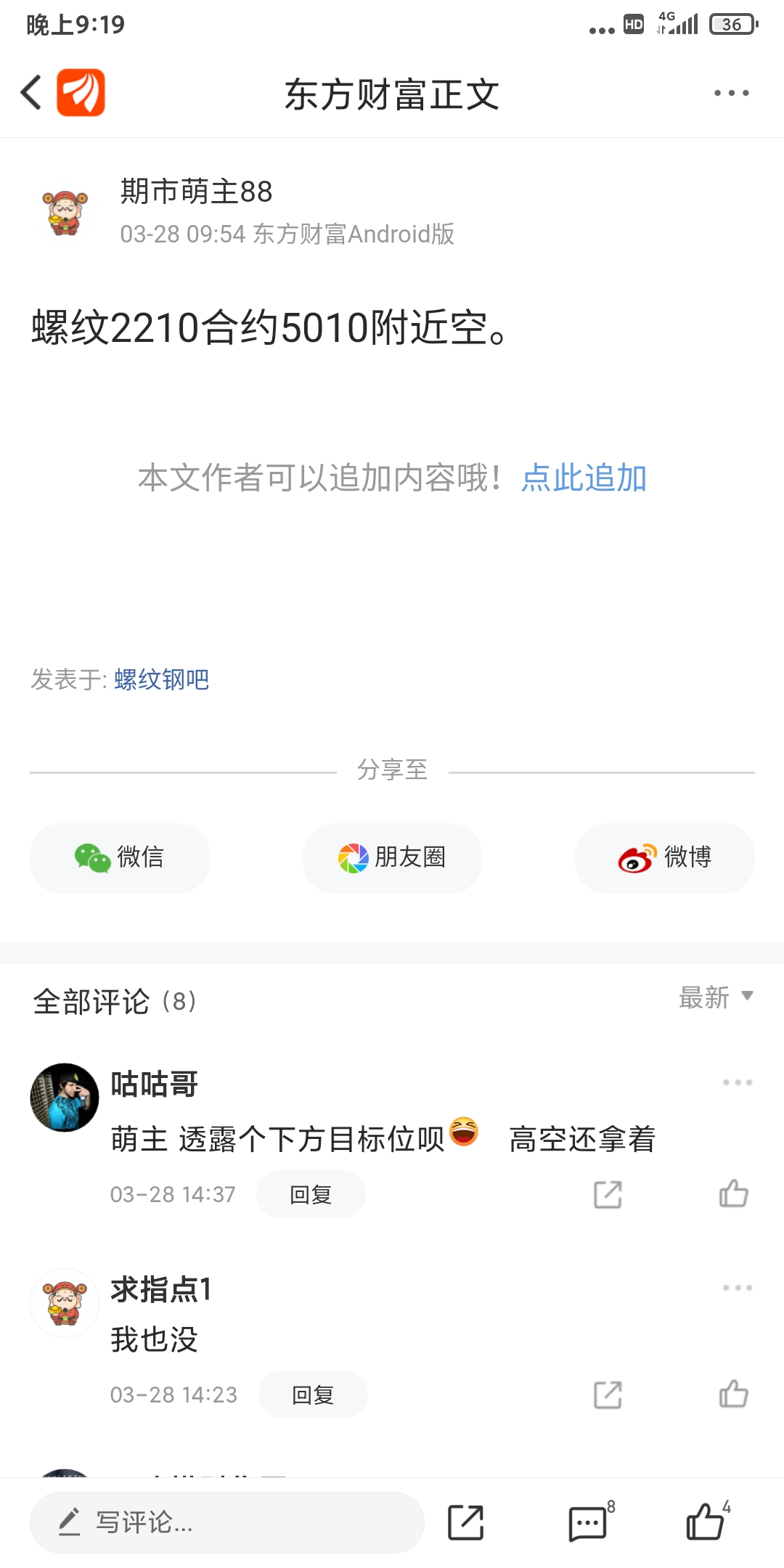
Task: Share 求指点1's comment
Action: [x=608, y=1395]
